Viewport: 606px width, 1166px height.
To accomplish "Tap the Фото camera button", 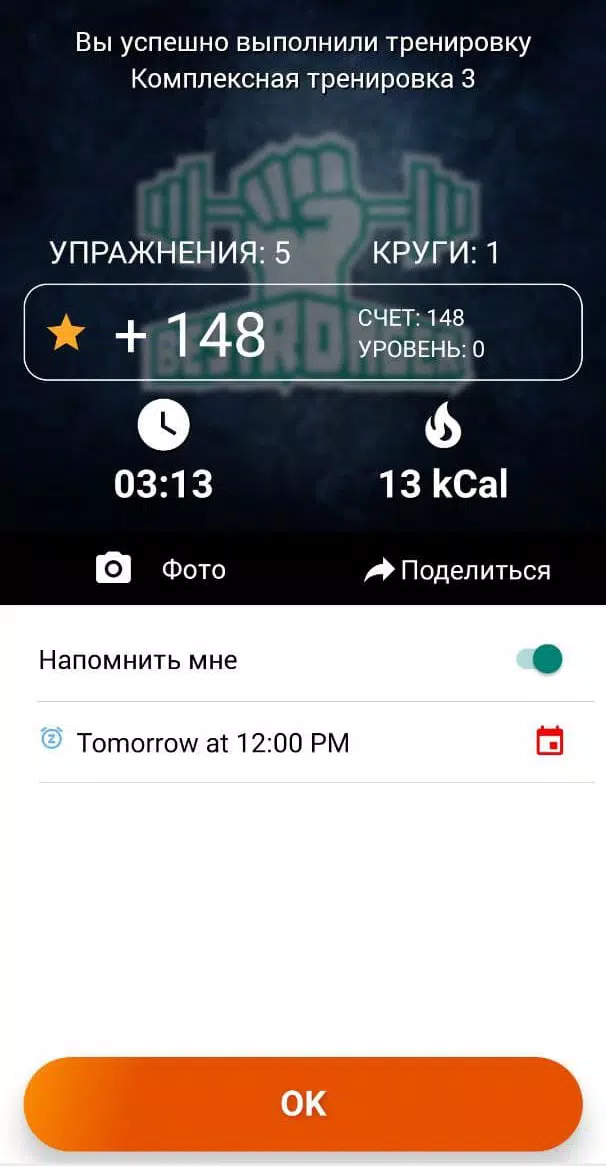I will click(x=160, y=570).
